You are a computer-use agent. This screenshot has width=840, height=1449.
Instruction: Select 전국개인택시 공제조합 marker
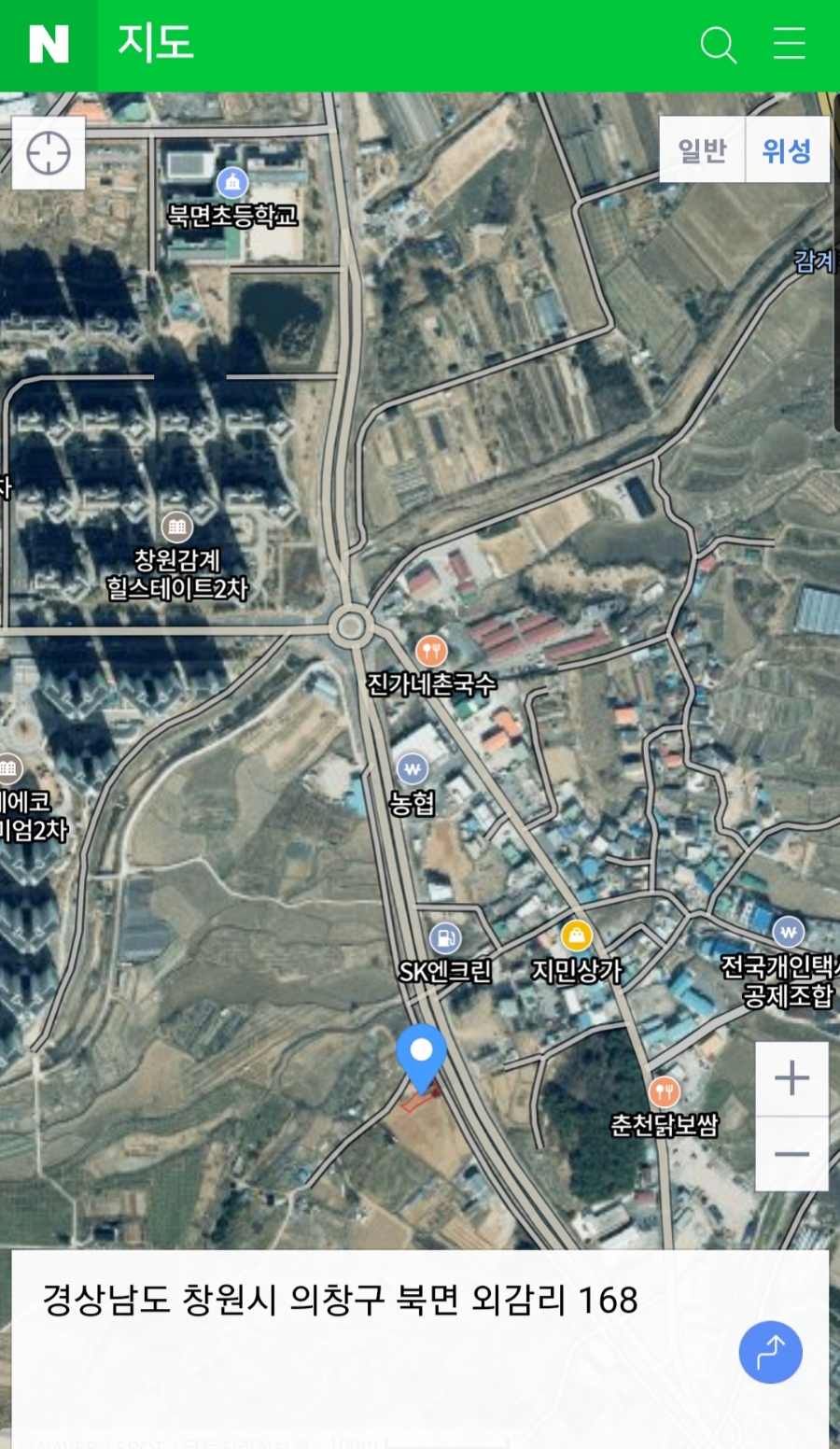788,932
